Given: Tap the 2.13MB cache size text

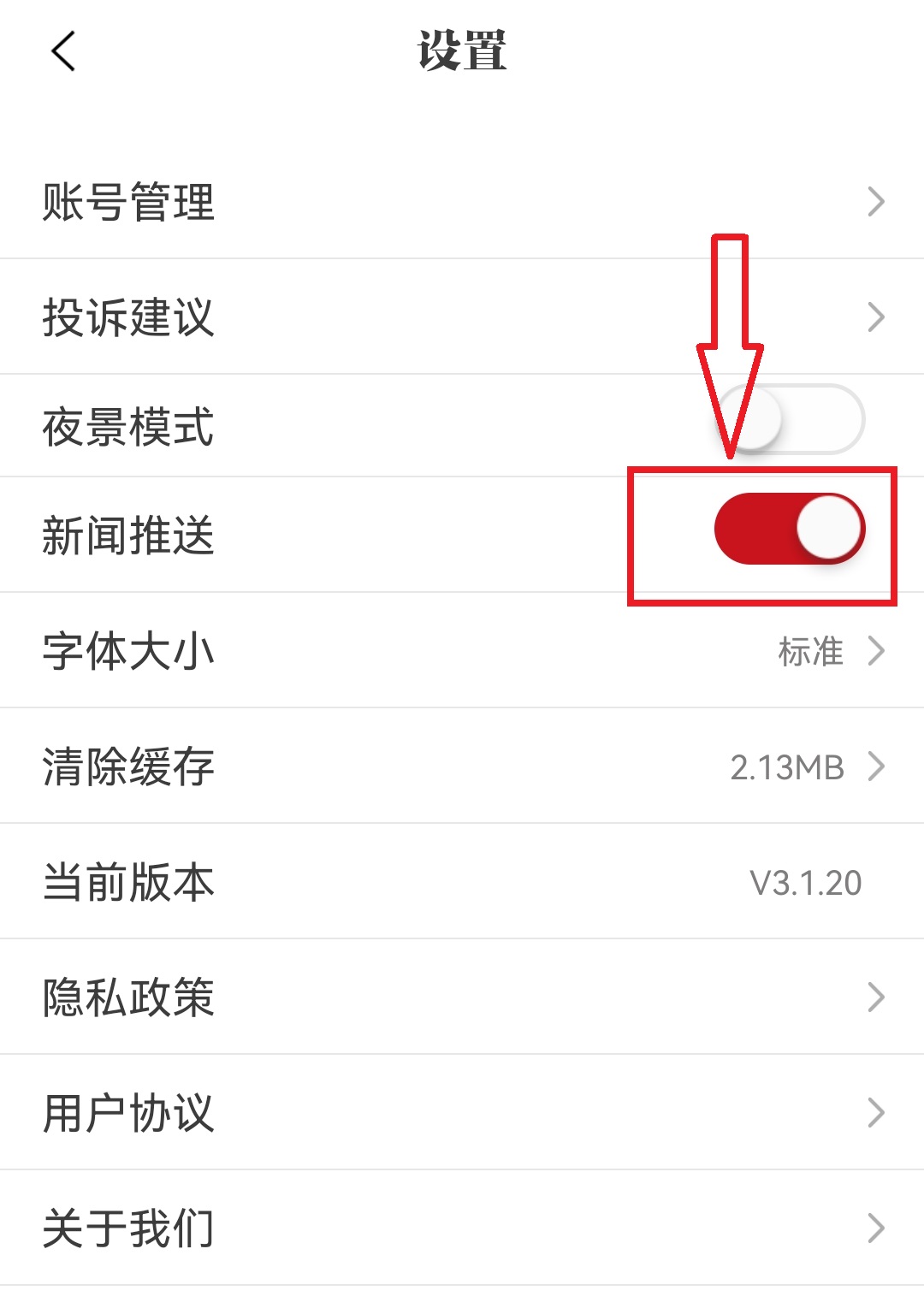Looking at the screenshot, I should (787, 766).
